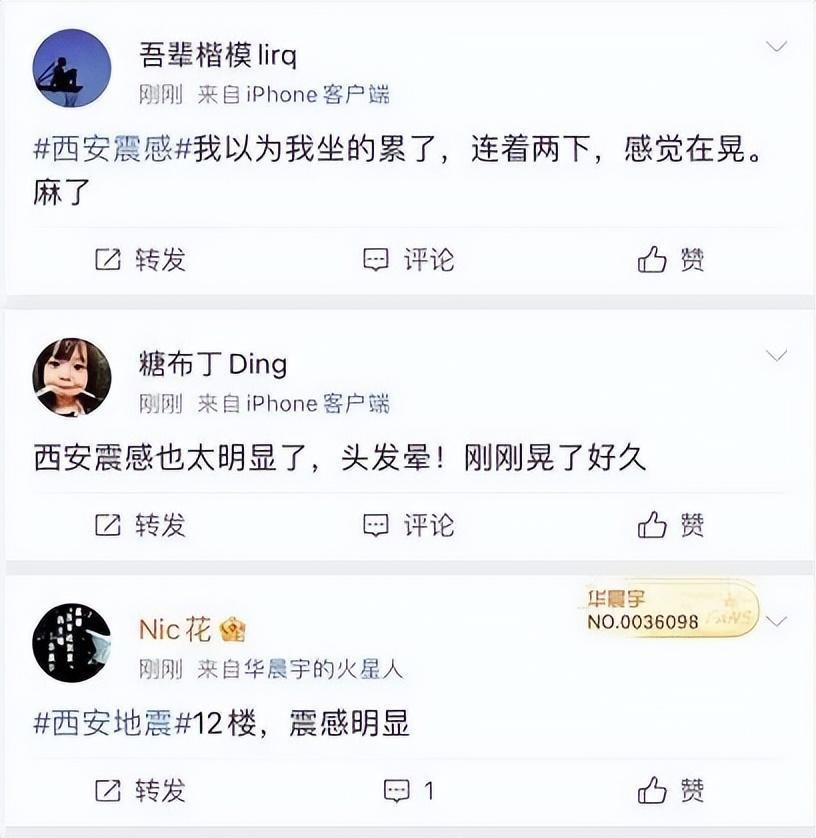Repost 吾辈楷模lirq's post
The width and height of the screenshot is (816, 838).
click(x=141, y=260)
